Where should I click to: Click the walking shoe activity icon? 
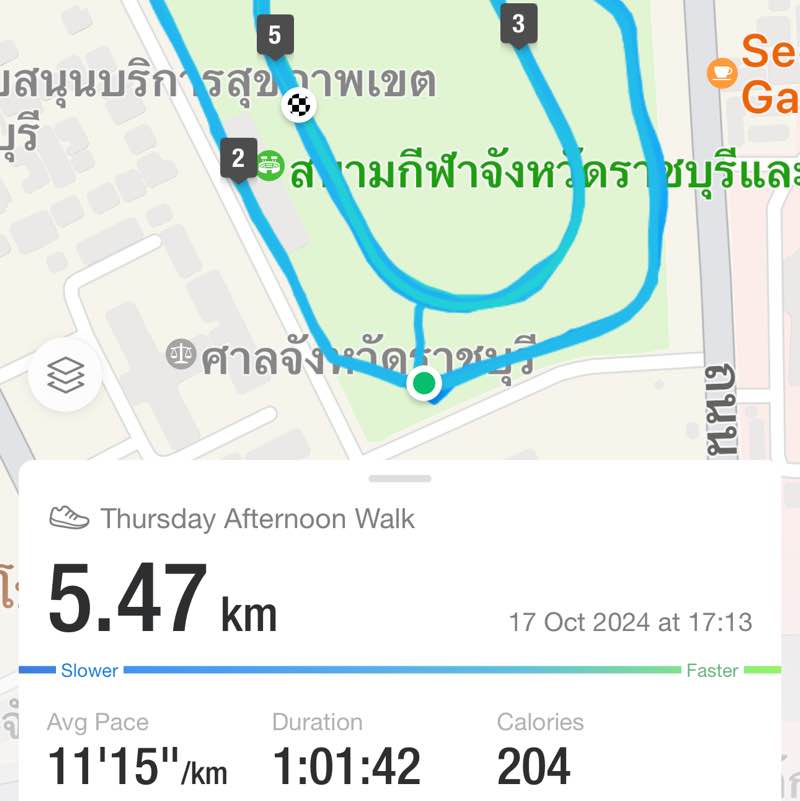pyautogui.click(x=67, y=517)
